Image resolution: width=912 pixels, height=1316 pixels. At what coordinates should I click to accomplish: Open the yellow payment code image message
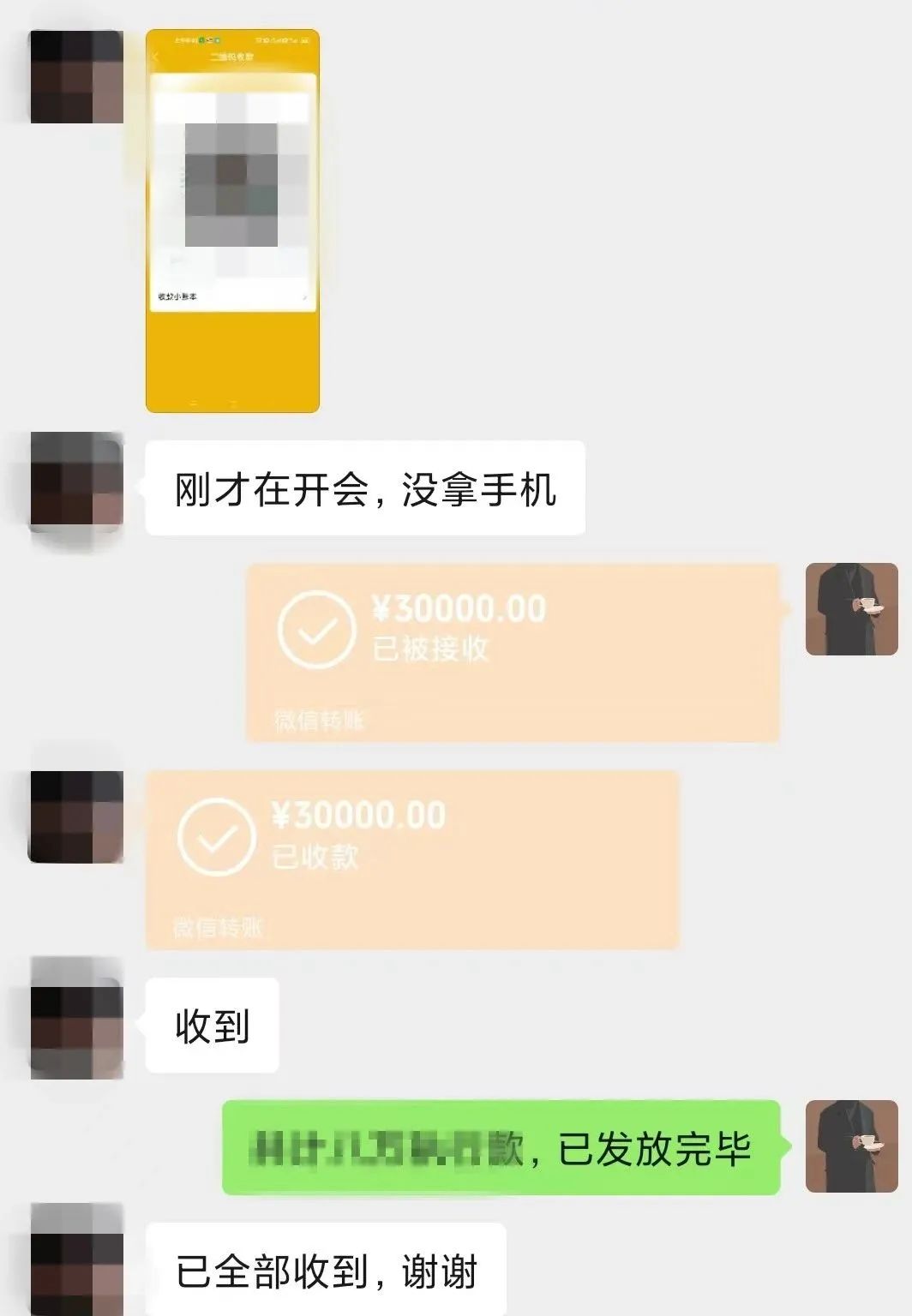[x=232, y=221]
